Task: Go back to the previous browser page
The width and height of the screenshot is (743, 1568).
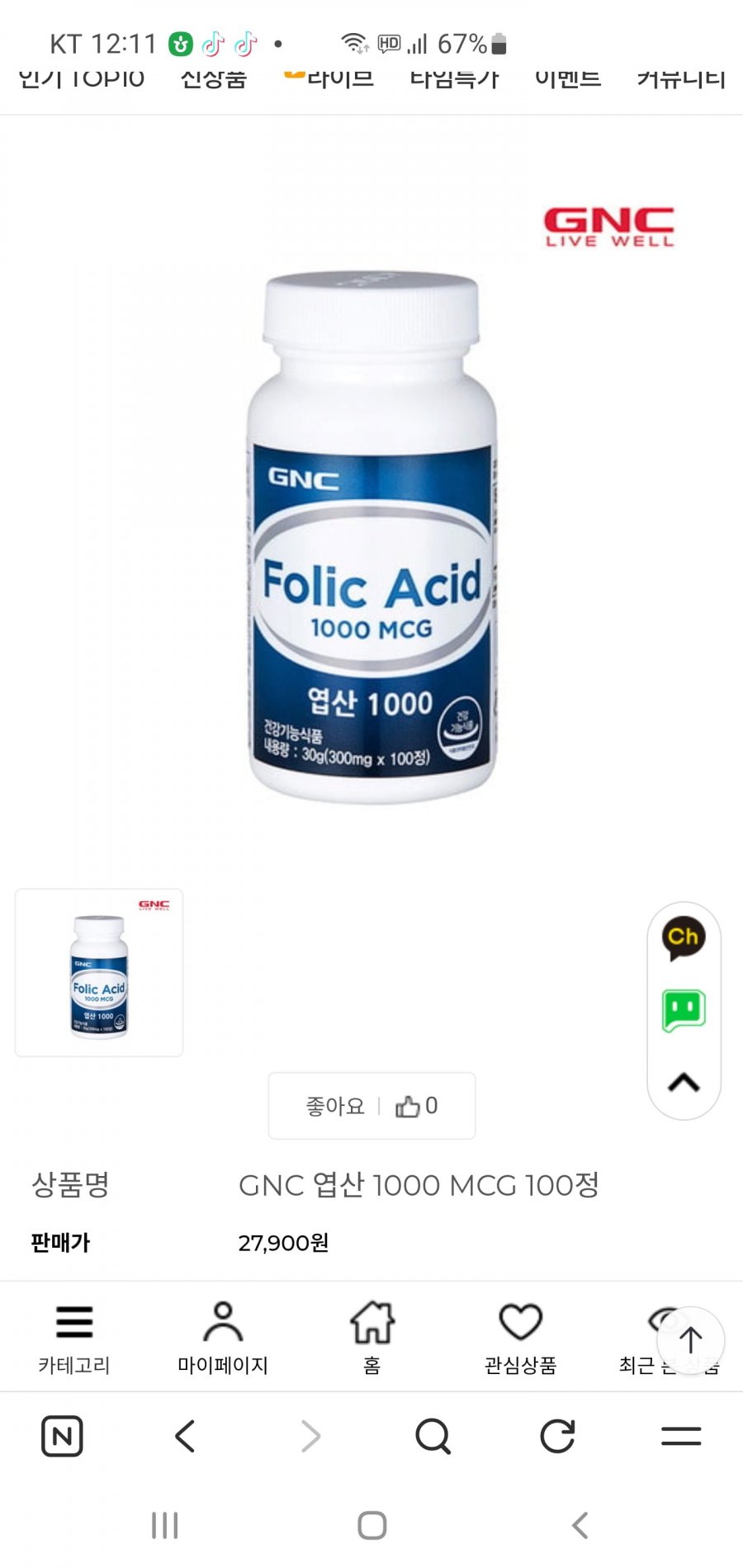Action: pos(186,1436)
